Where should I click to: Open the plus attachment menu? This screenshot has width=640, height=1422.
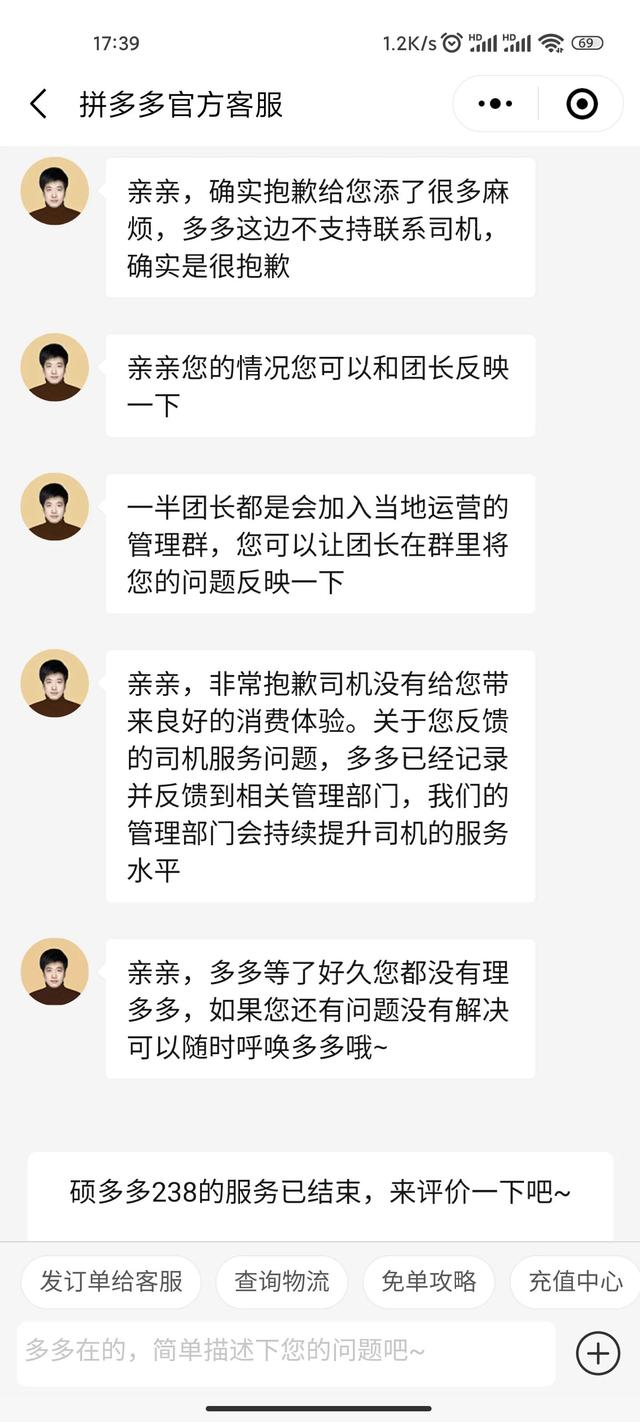pyautogui.click(x=598, y=1353)
